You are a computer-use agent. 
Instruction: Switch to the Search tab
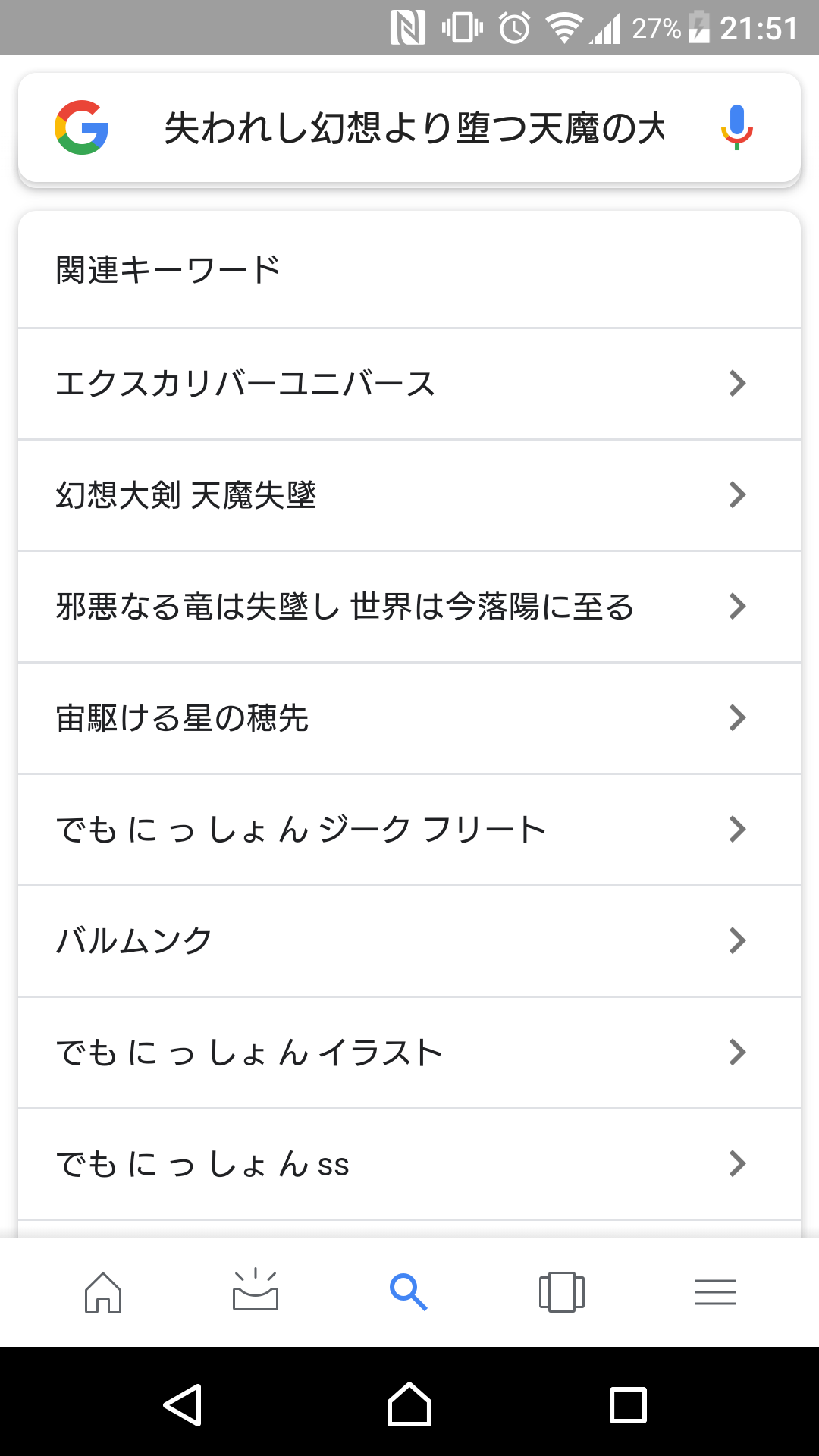408,1291
